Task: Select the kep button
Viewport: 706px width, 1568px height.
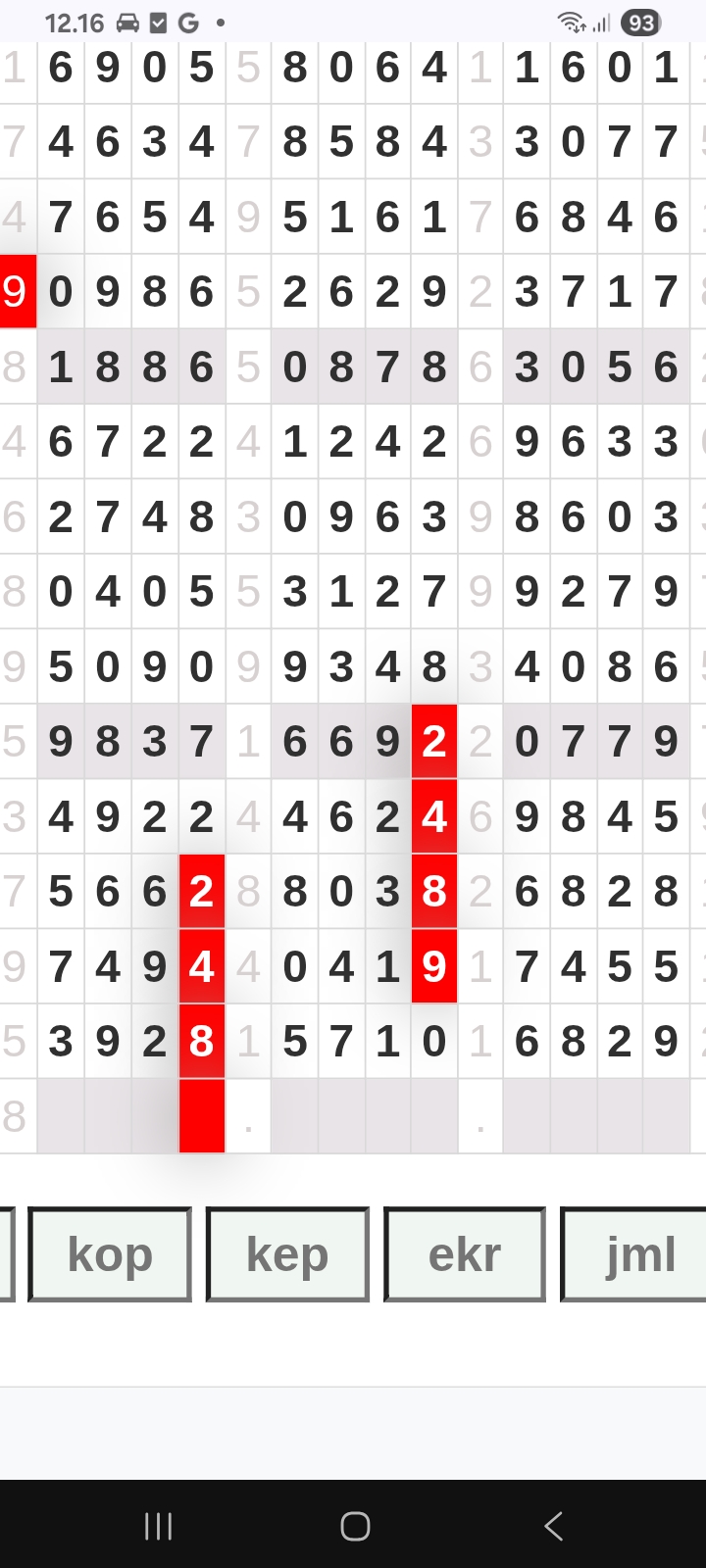Action: 287,1254
